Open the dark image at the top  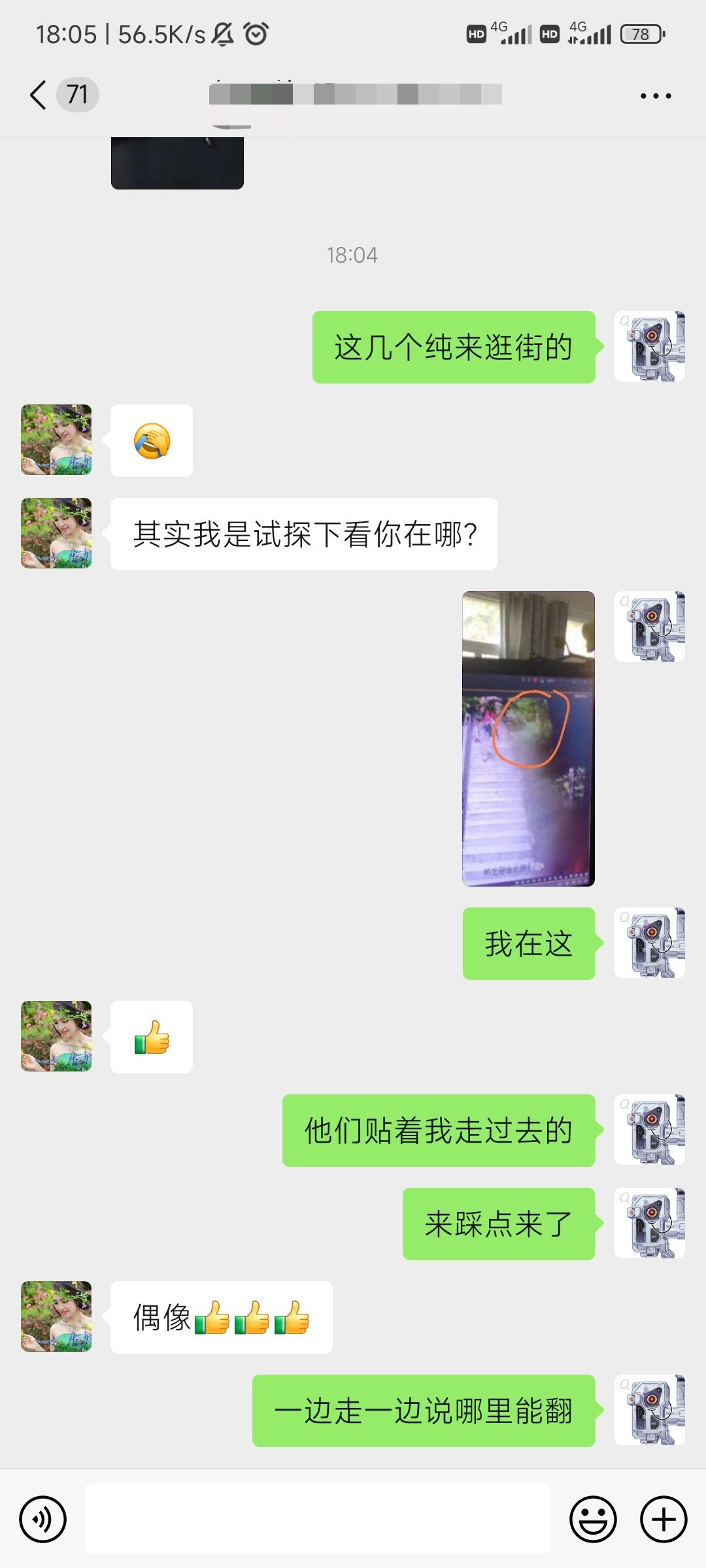pyautogui.click(x=177, y=163)
